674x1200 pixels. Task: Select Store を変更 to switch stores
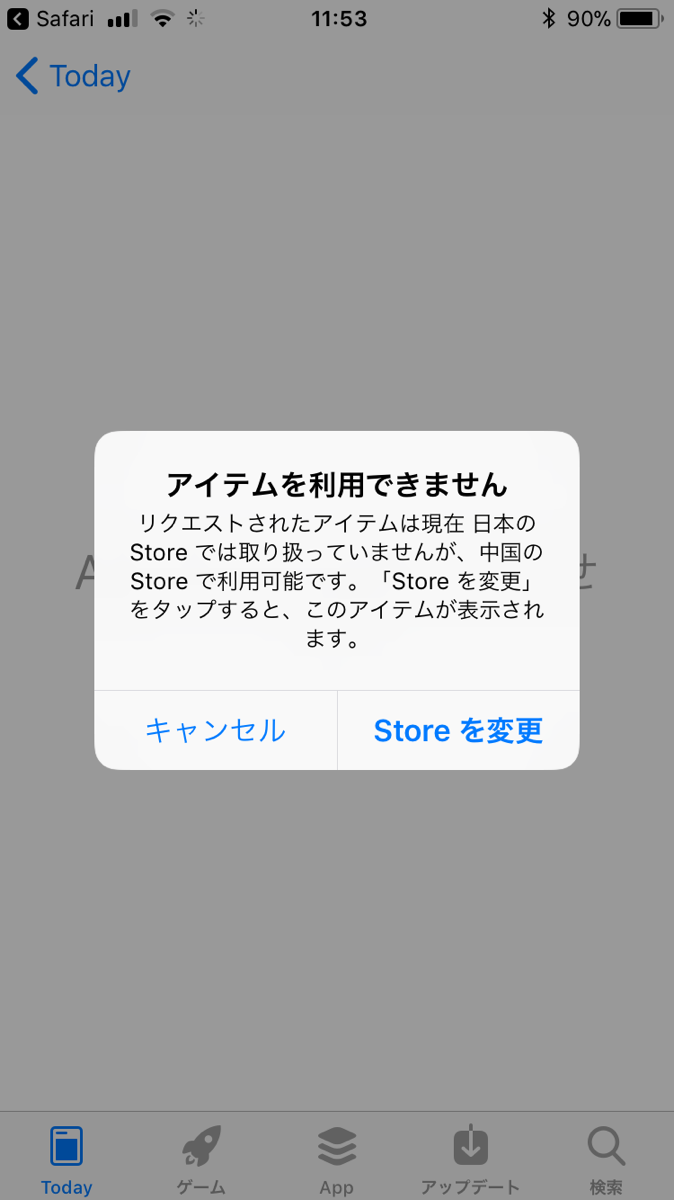click(458, 730)
